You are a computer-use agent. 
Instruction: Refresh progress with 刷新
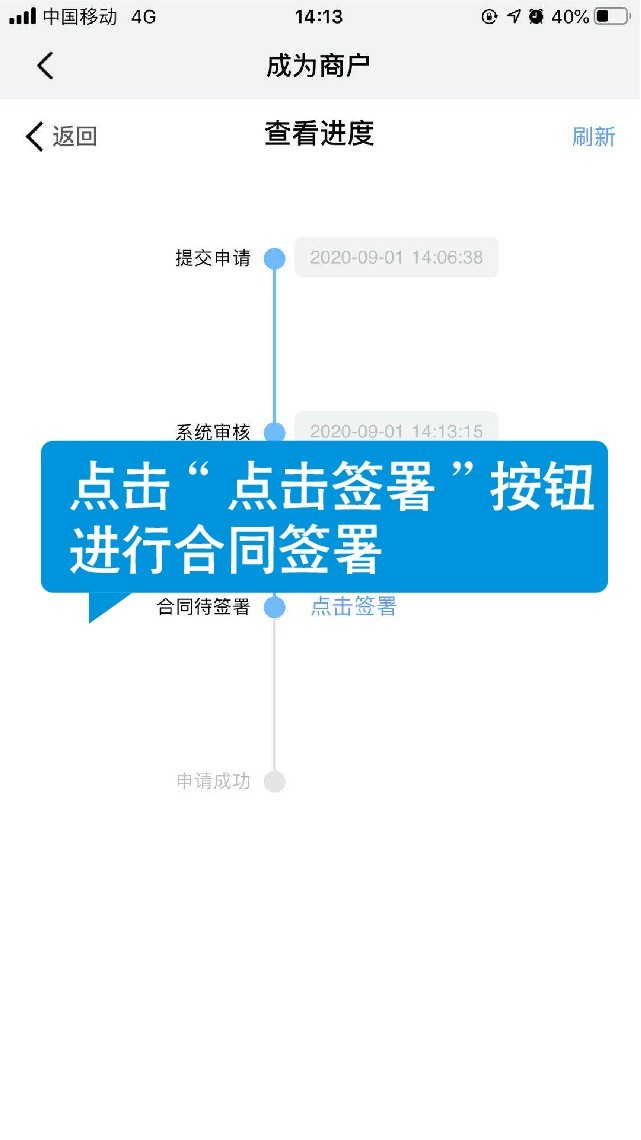(x=593, y=137)
